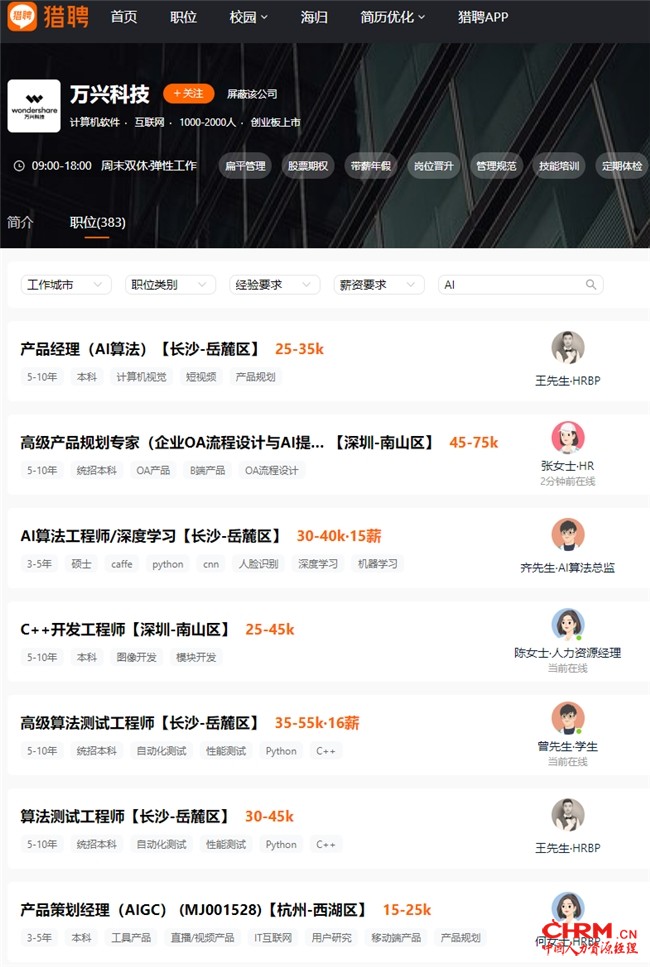Open the C++开发工程师 job in 深圳-南山区
650x967 pixels.
(x=125, y=629)
